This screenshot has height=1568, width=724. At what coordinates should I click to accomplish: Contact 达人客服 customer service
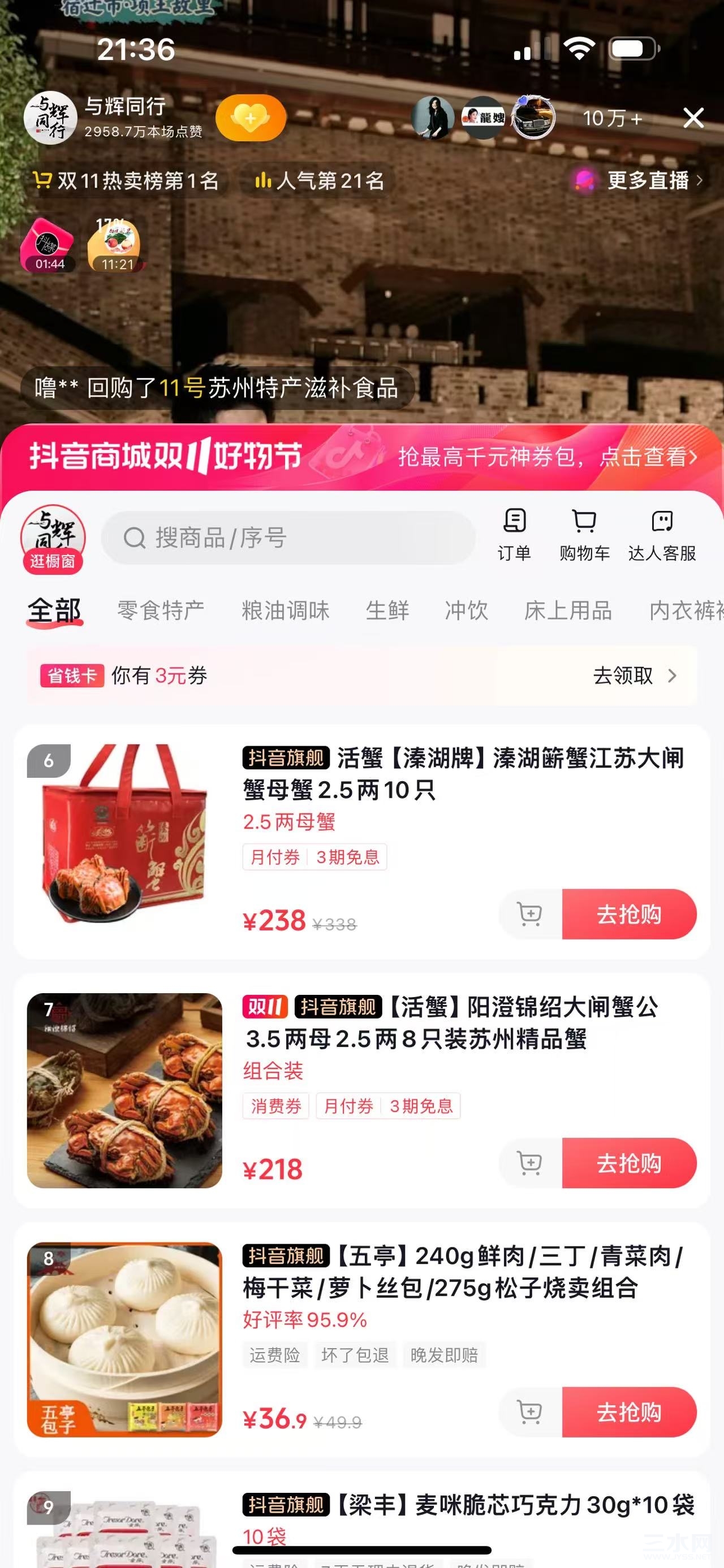(x=662, y=535)
